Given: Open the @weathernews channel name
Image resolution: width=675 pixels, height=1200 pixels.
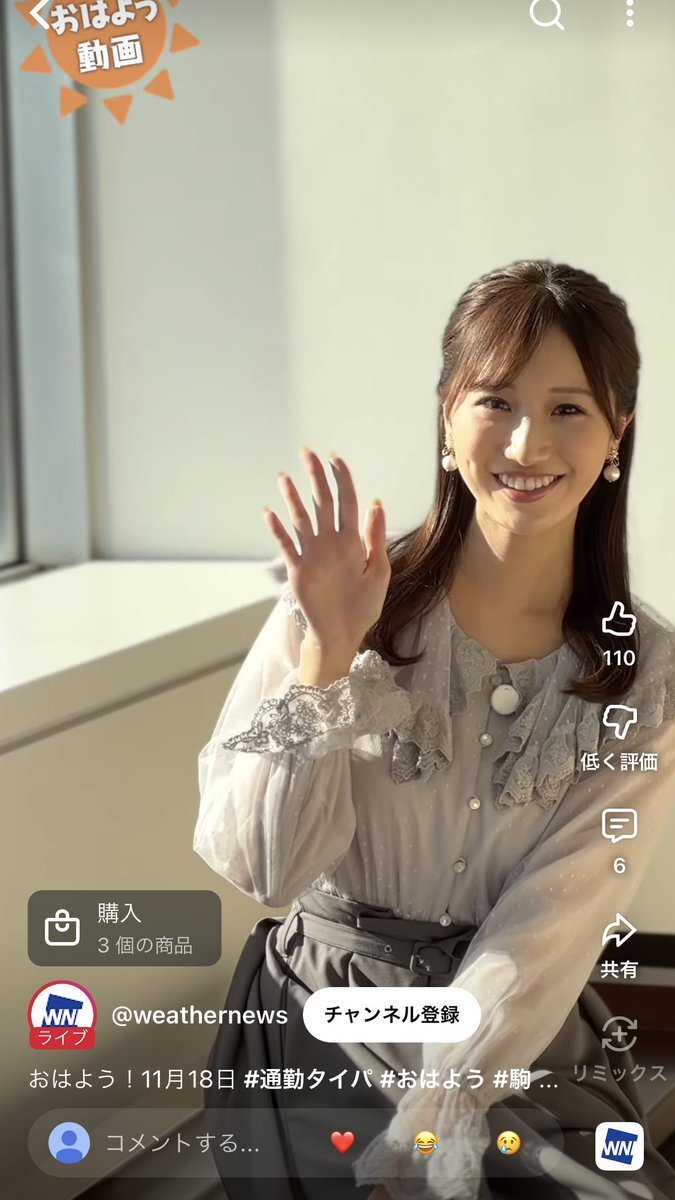Looking at the screenshot, I should point(199,1015).
